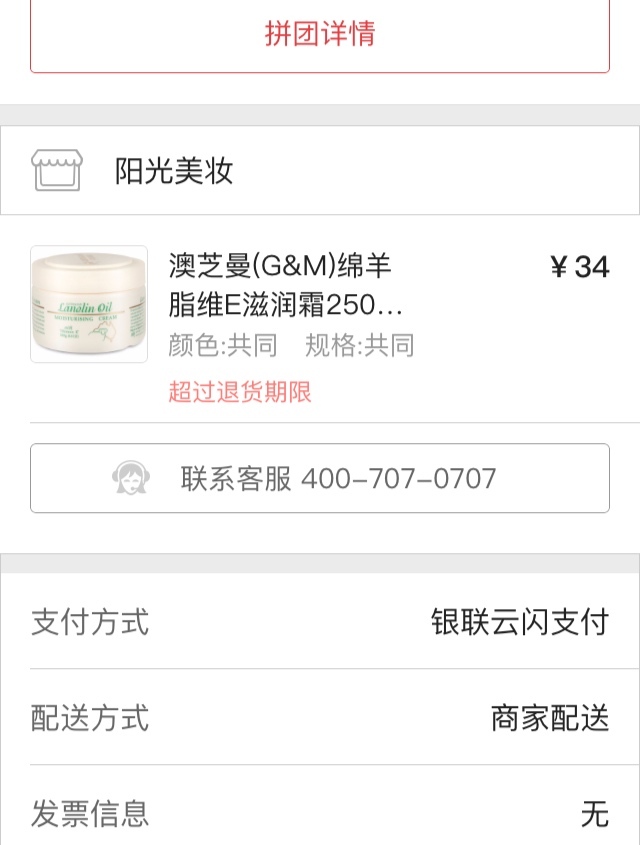Open the 拼团详情 group-buy details
Screen dimensions: 640x845
click(320, 34)
